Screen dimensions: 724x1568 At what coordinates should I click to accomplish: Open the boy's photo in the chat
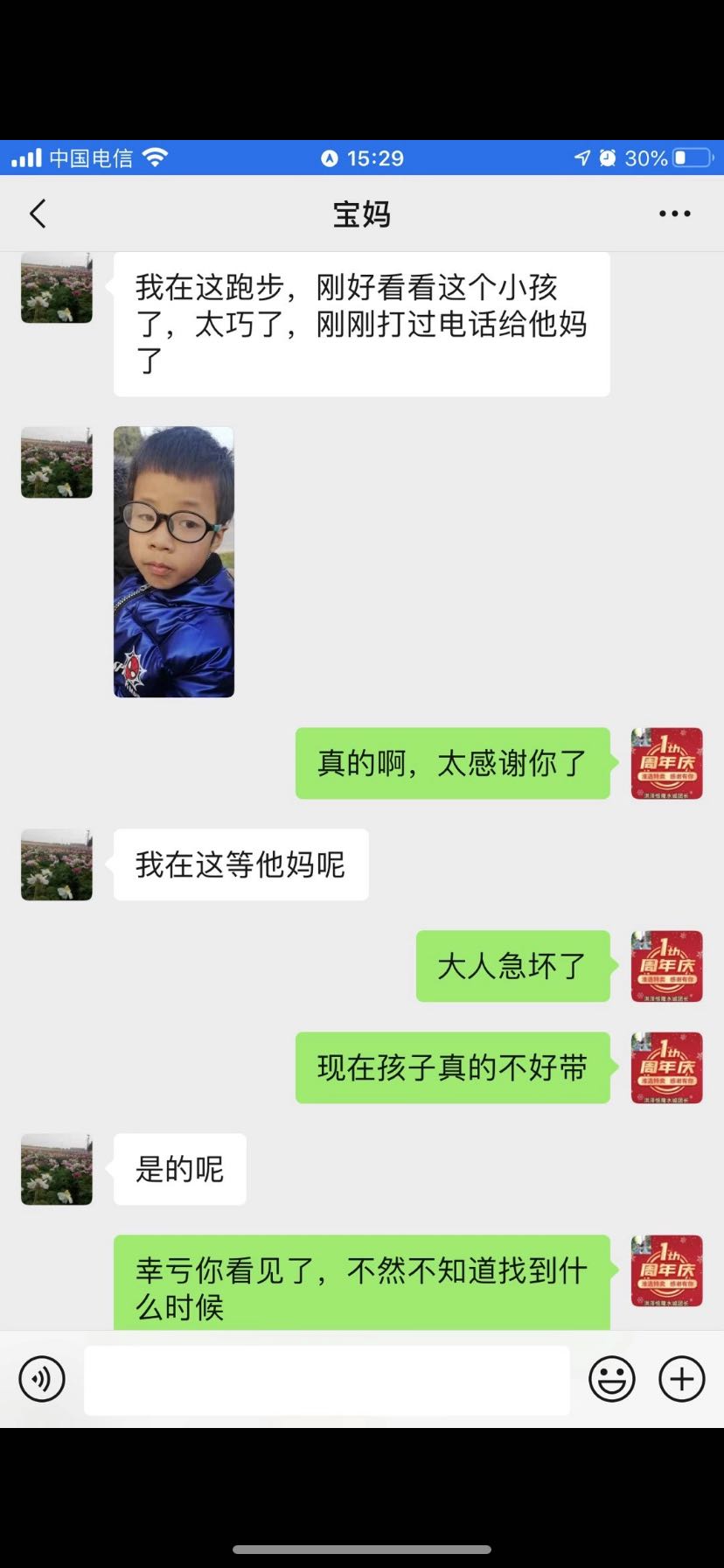(174, 562)
